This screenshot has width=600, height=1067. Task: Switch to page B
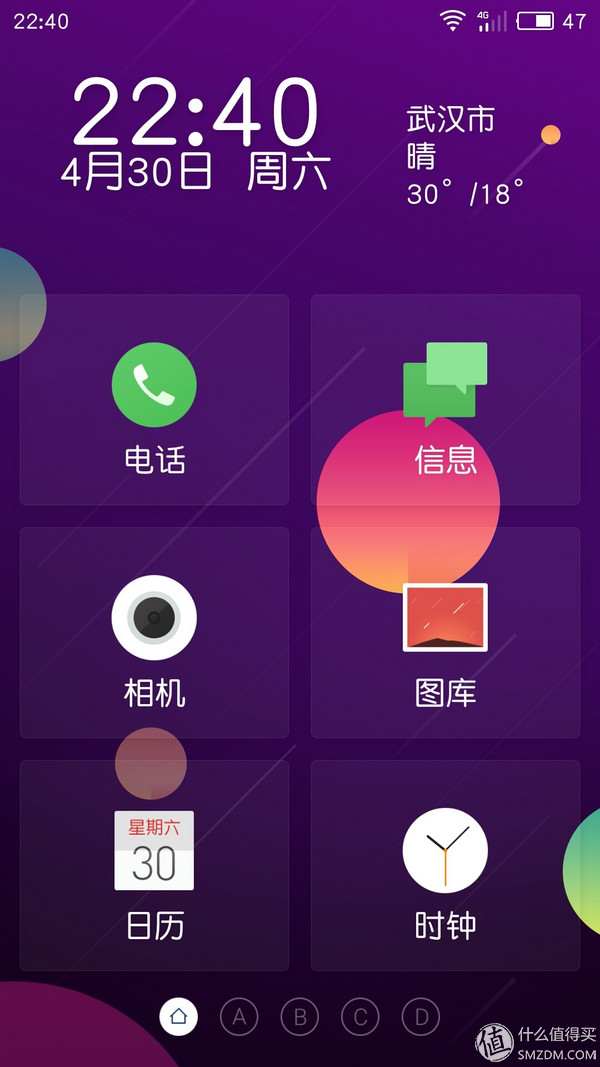300,1017
